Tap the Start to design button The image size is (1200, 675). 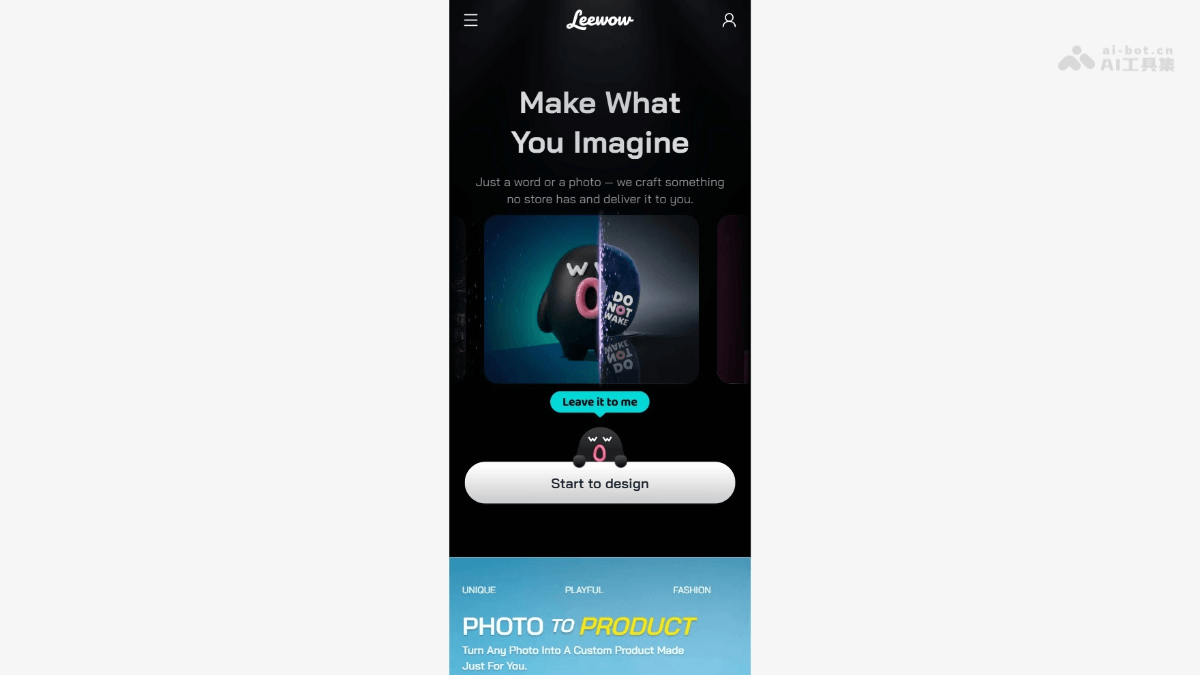click(600, 483)
